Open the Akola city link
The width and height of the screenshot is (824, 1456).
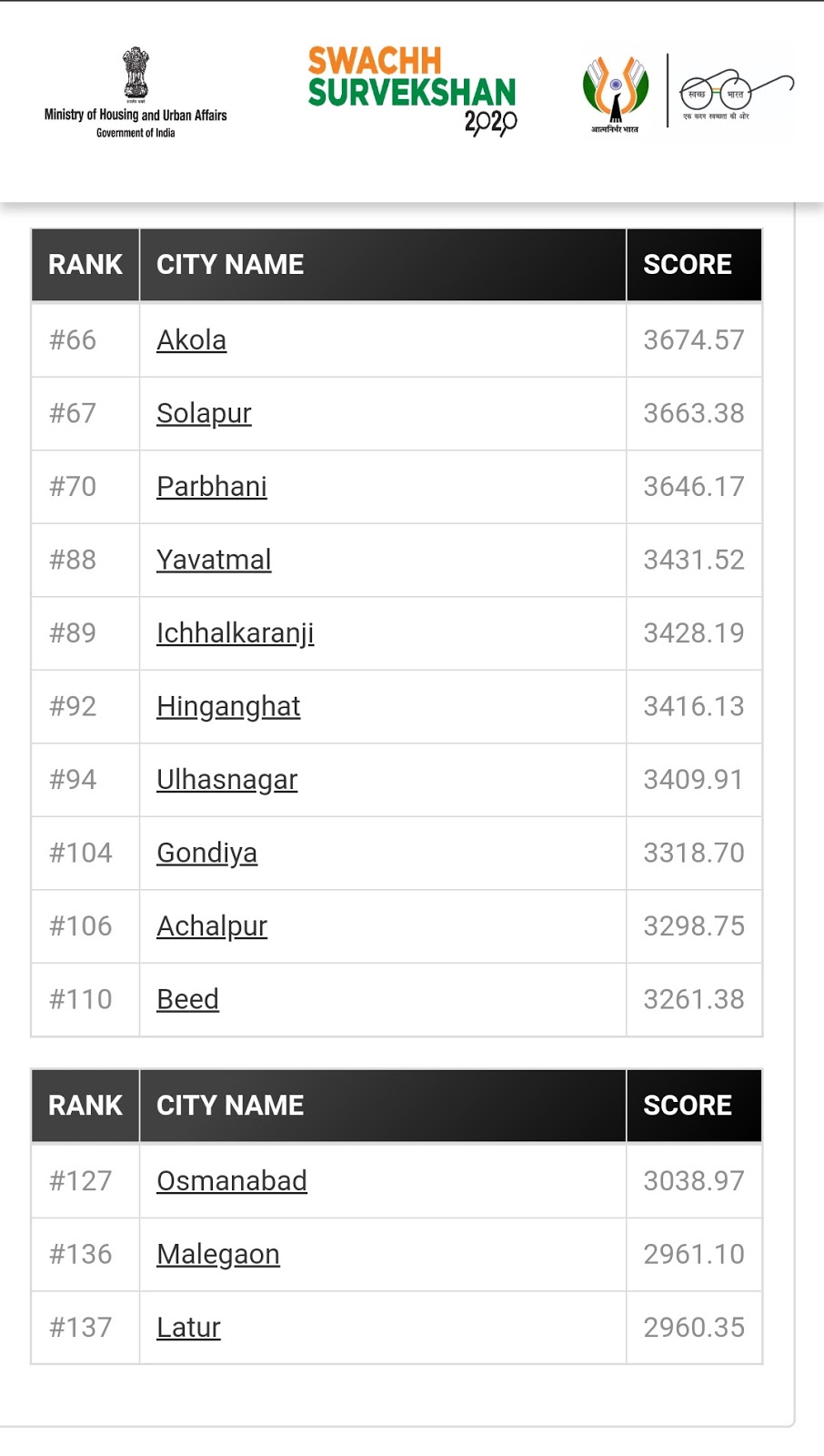point(191,340)
